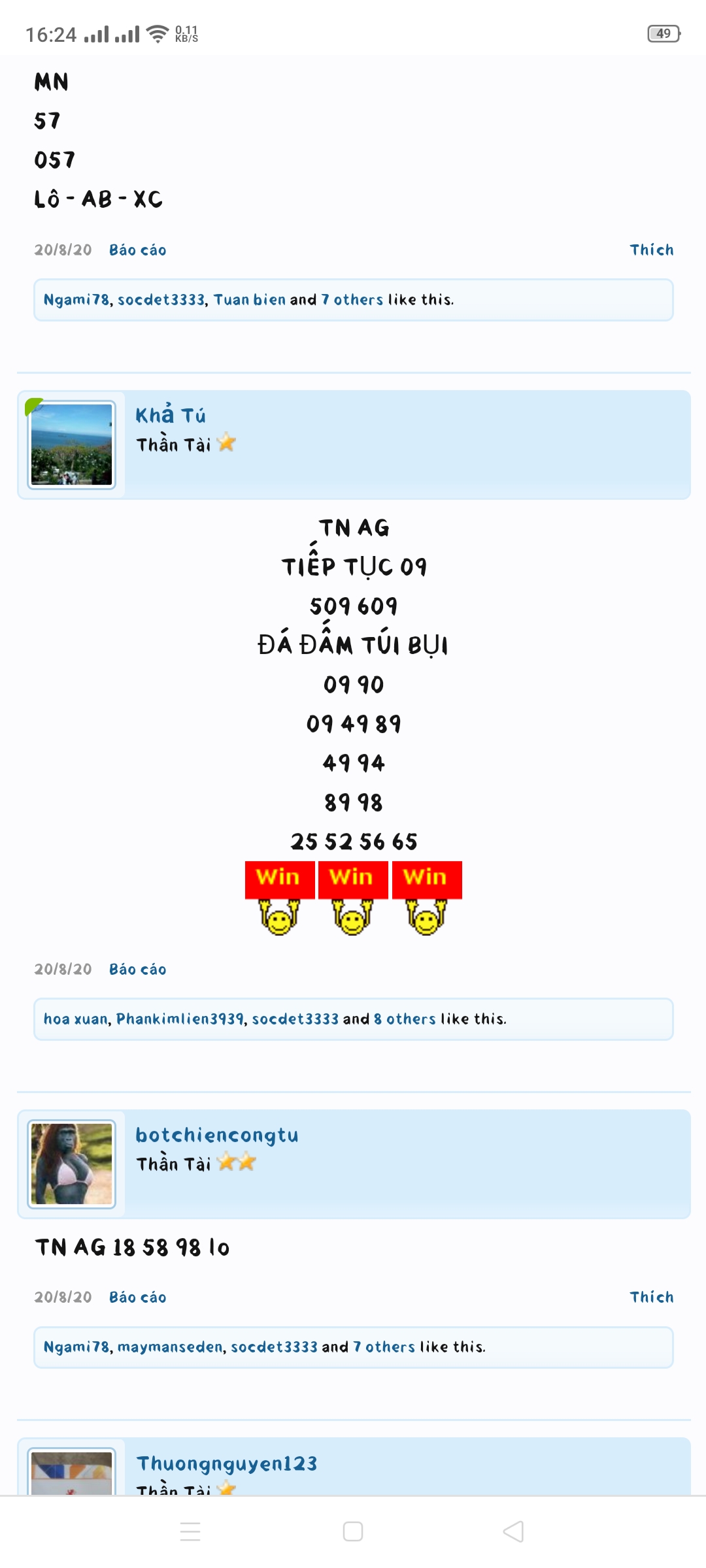Go back using the system back button
Screen dimensions: 706x1568
coord(514,1531)
